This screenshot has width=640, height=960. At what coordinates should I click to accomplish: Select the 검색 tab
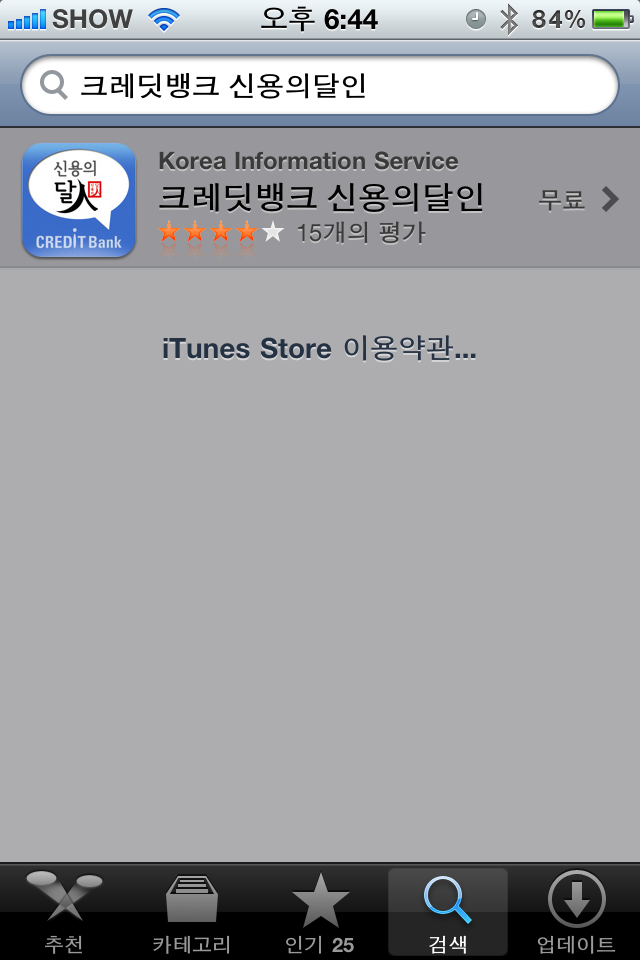coord(447,912)
